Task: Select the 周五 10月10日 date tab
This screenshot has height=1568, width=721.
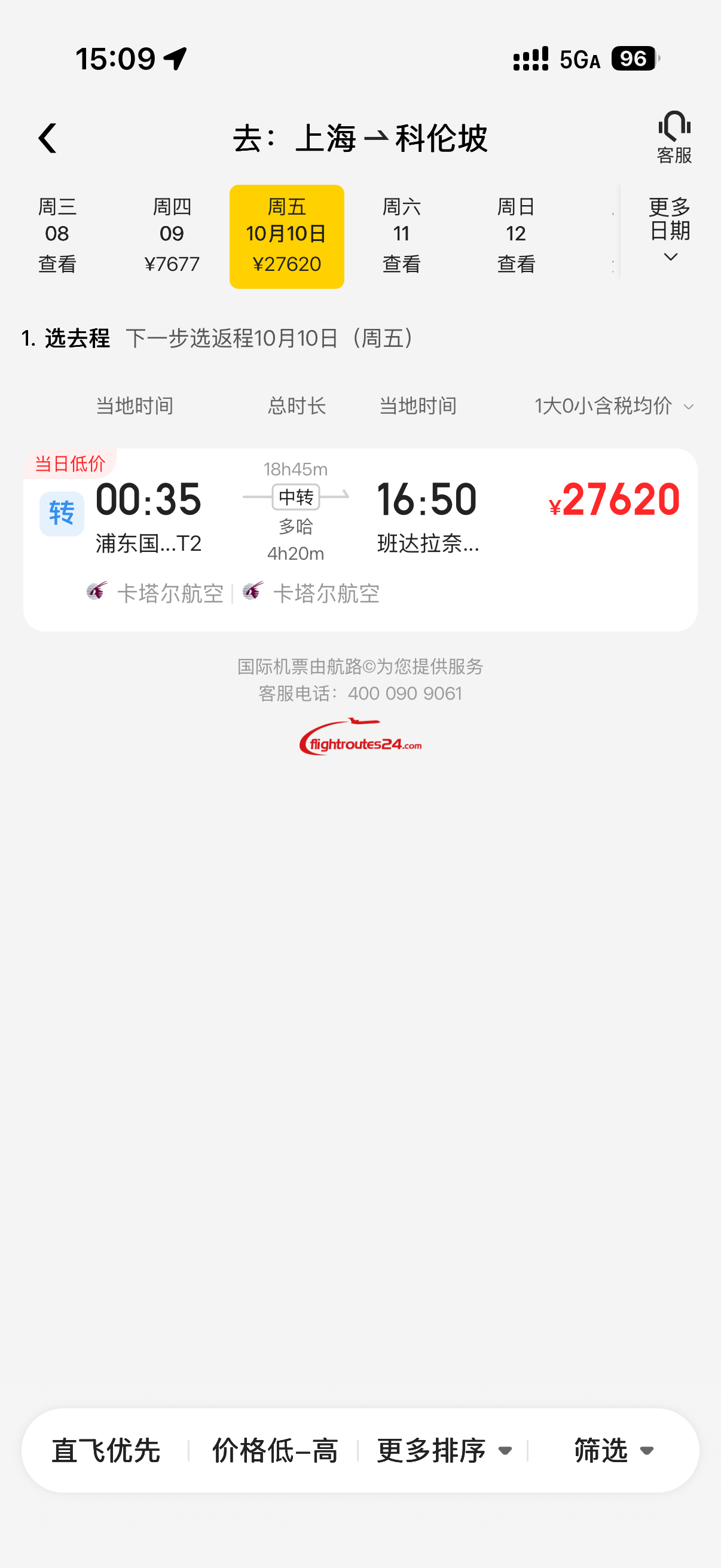Action: (286, 236)
